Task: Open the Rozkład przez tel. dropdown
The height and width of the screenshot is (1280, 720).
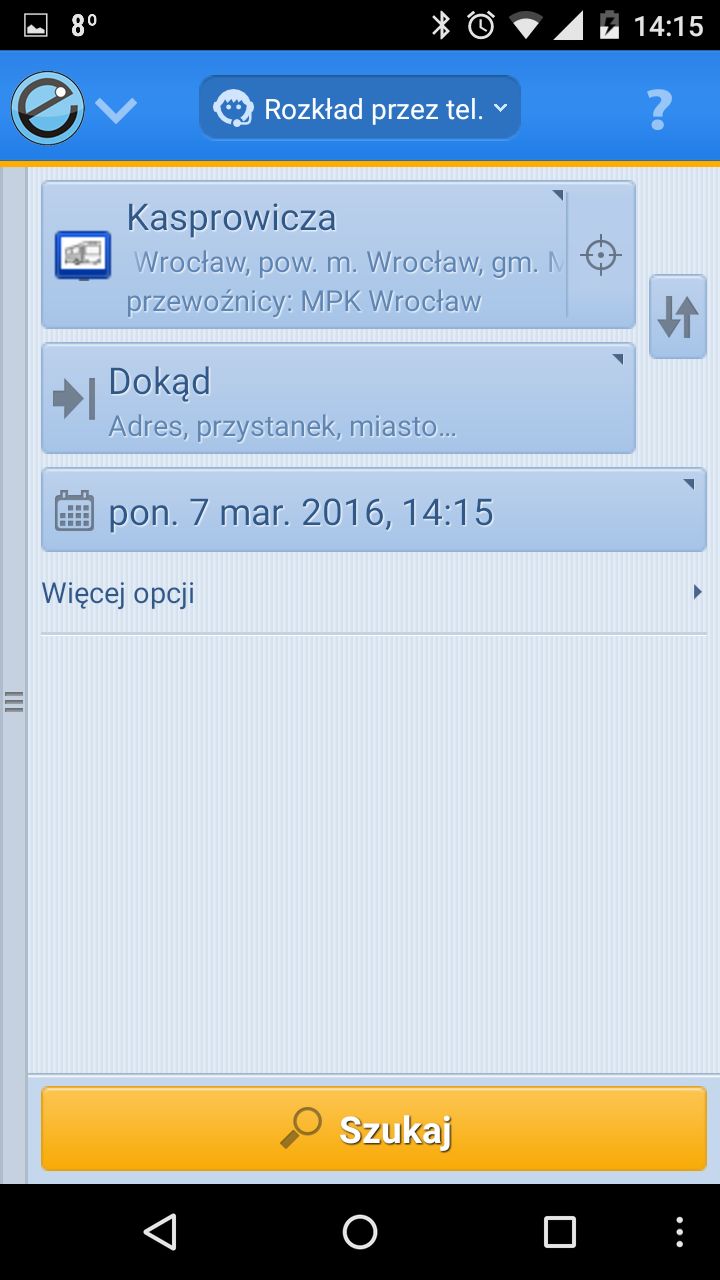Action: 360,107
